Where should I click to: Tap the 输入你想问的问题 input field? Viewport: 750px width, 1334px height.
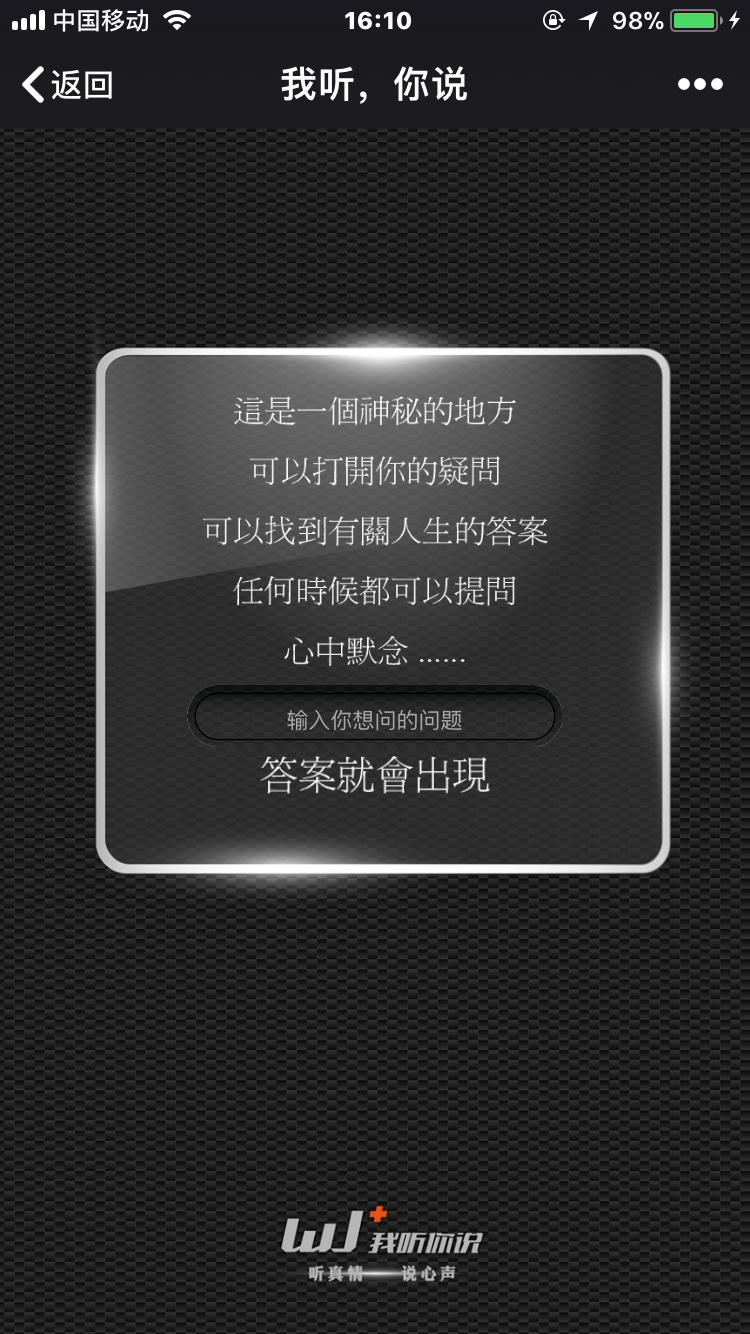(374, 719)
